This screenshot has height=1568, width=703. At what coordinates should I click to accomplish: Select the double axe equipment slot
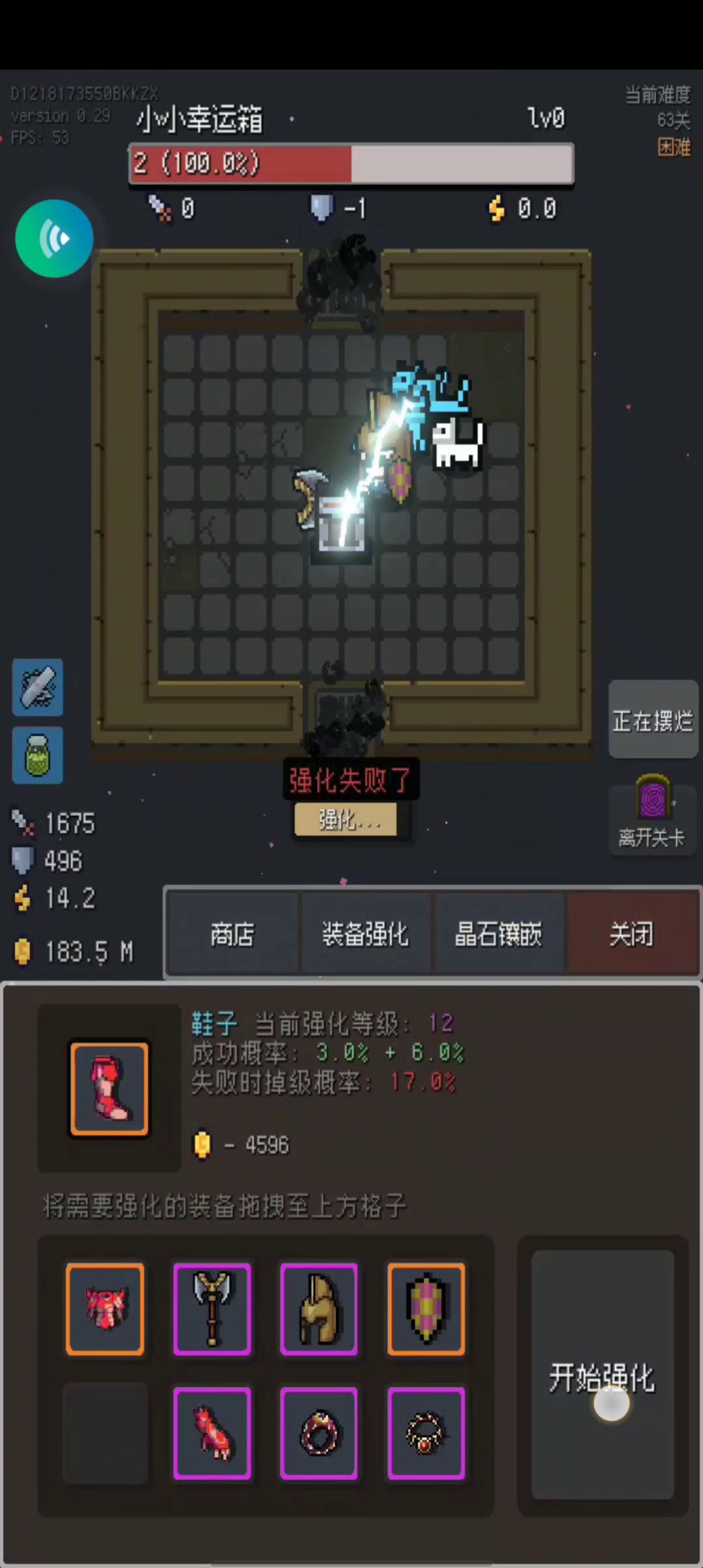click(212, 1309)
